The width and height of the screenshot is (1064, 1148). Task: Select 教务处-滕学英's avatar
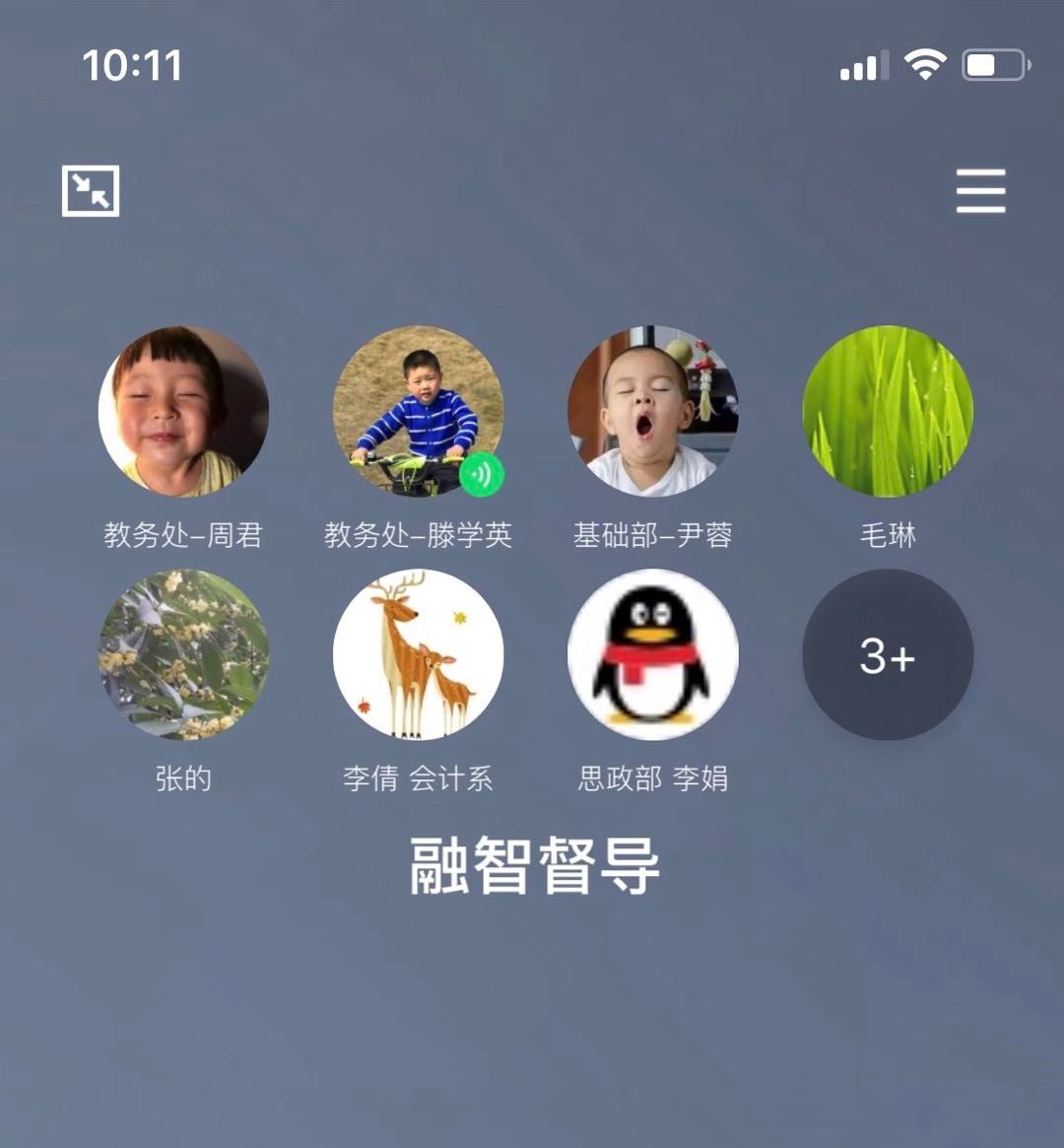[x=418, y=411]
